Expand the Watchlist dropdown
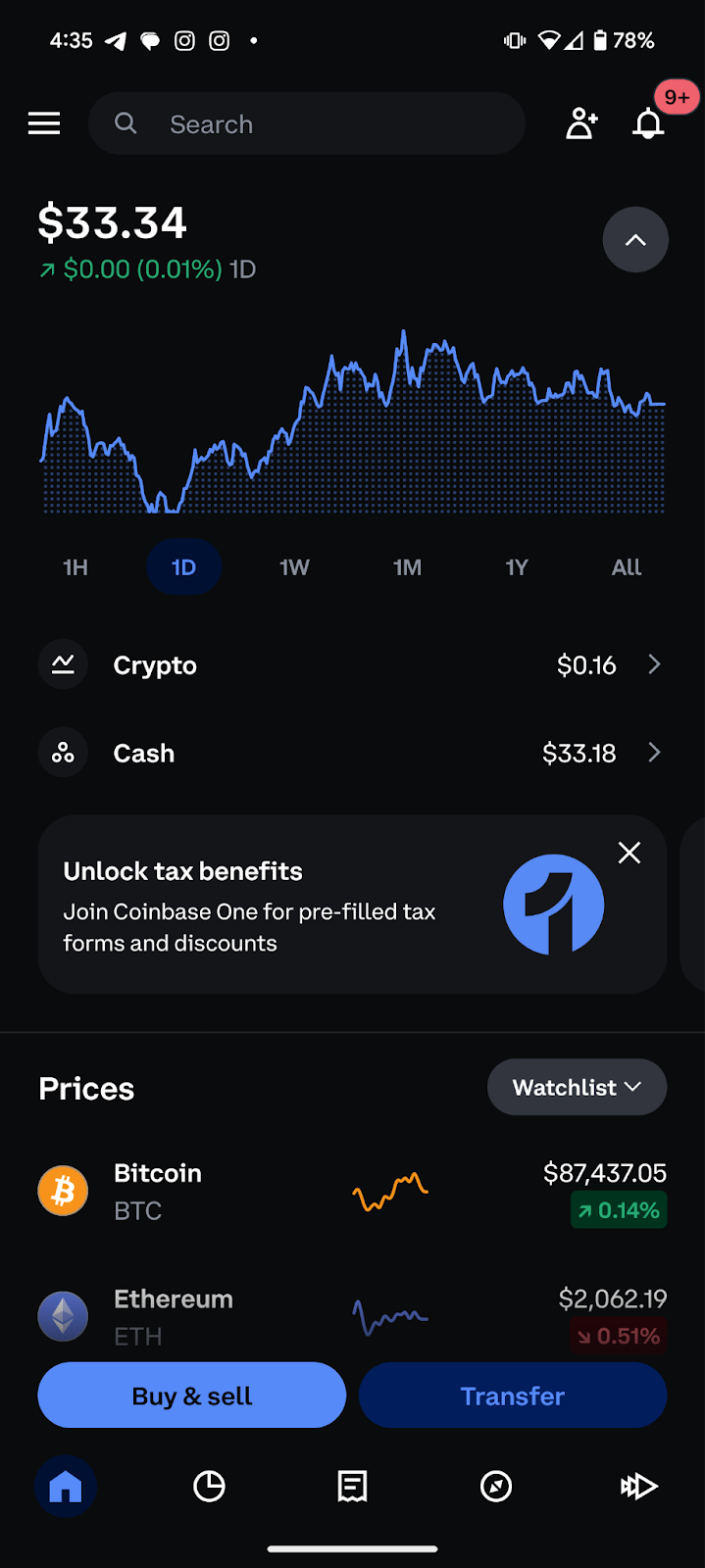705x1568 pixels. point(578,1087)
